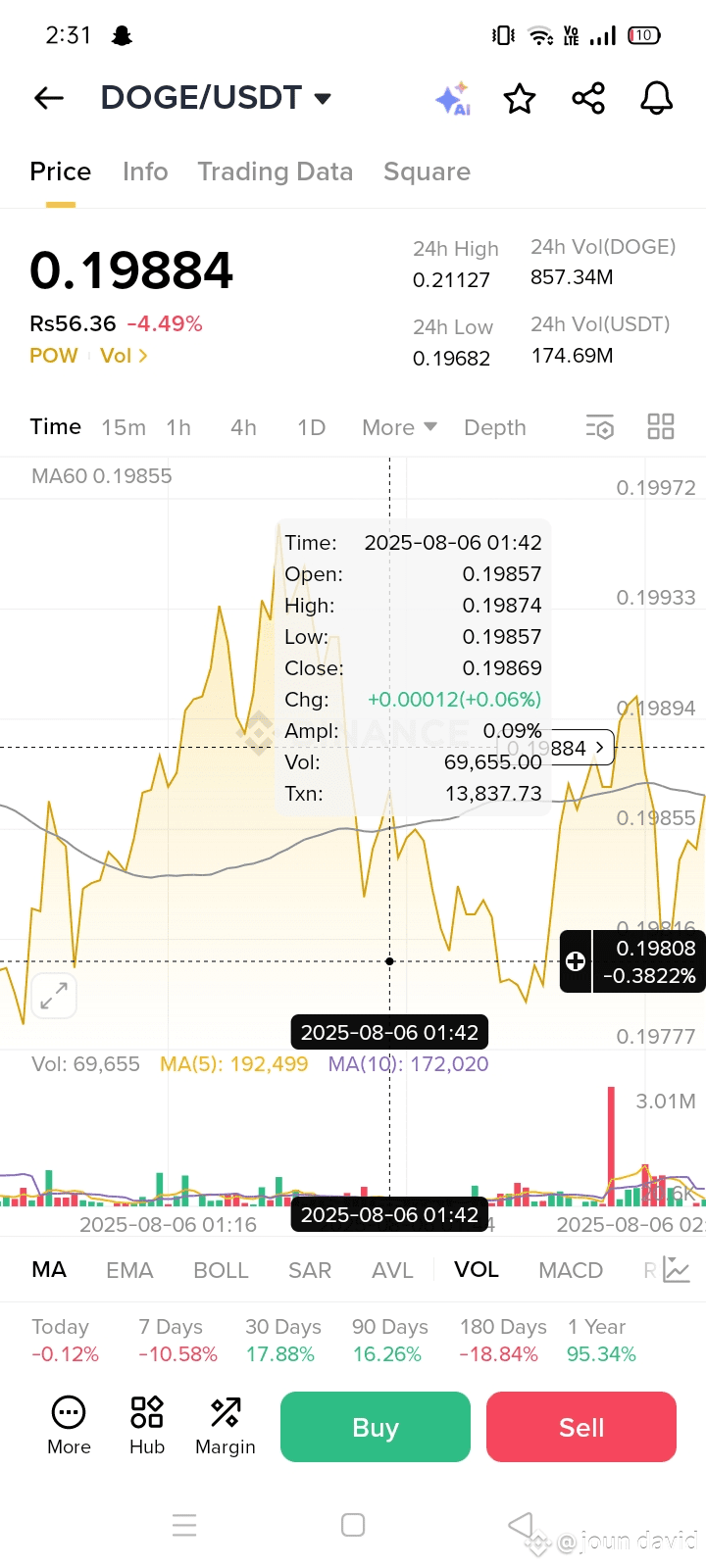This screenshot has height=1568, width=706.
Task: Choose the BOLL indicator
Action: tap(221, 1270)
